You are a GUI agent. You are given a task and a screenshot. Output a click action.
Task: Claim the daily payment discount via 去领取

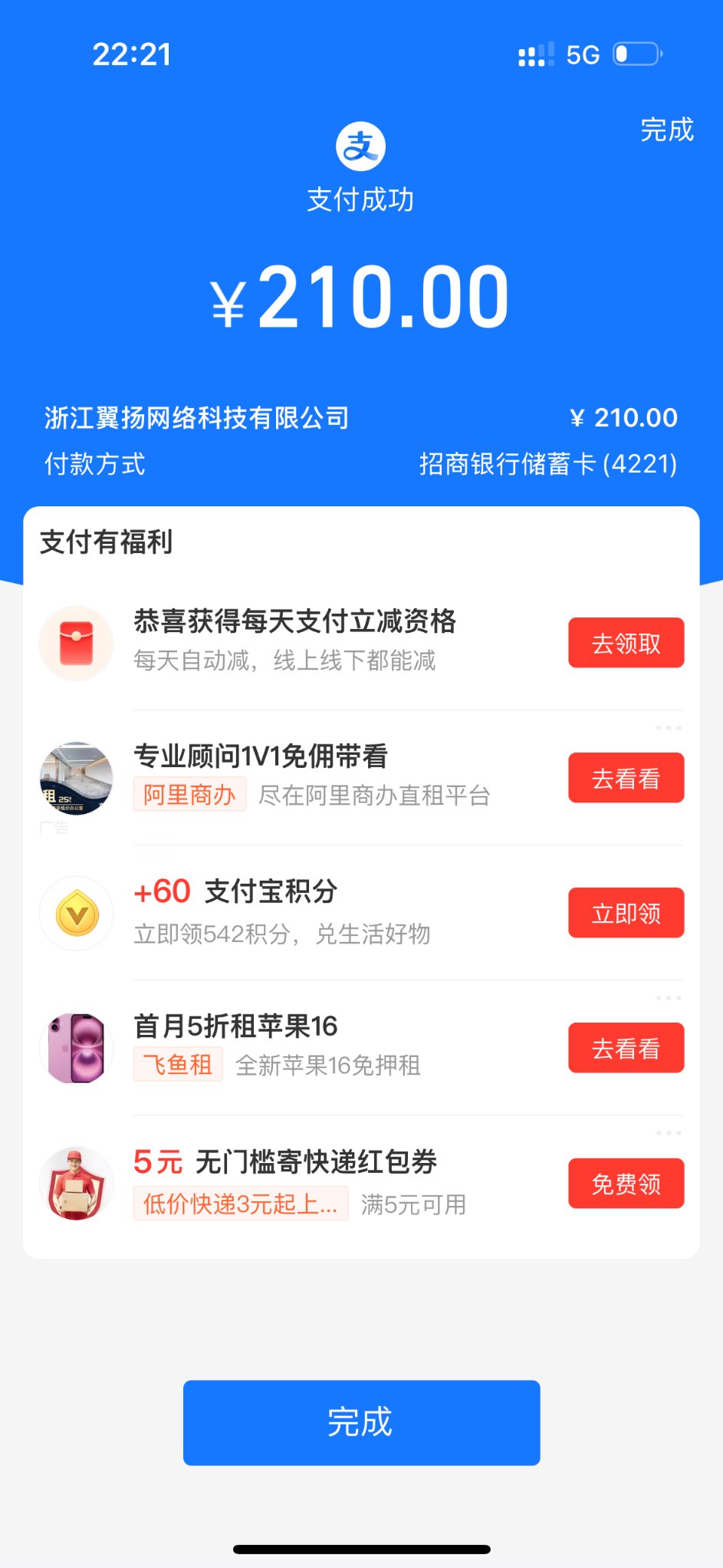click(626, 643)
